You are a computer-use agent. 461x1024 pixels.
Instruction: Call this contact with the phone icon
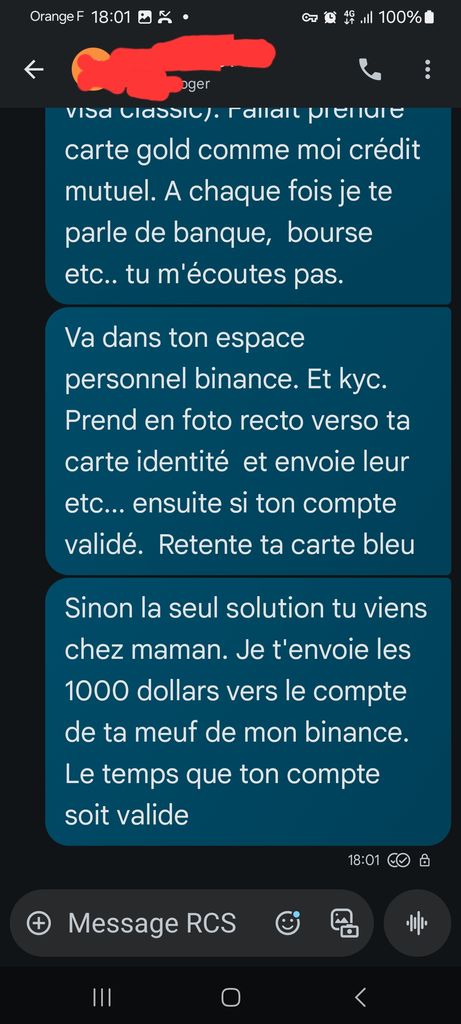pos(370,69)
